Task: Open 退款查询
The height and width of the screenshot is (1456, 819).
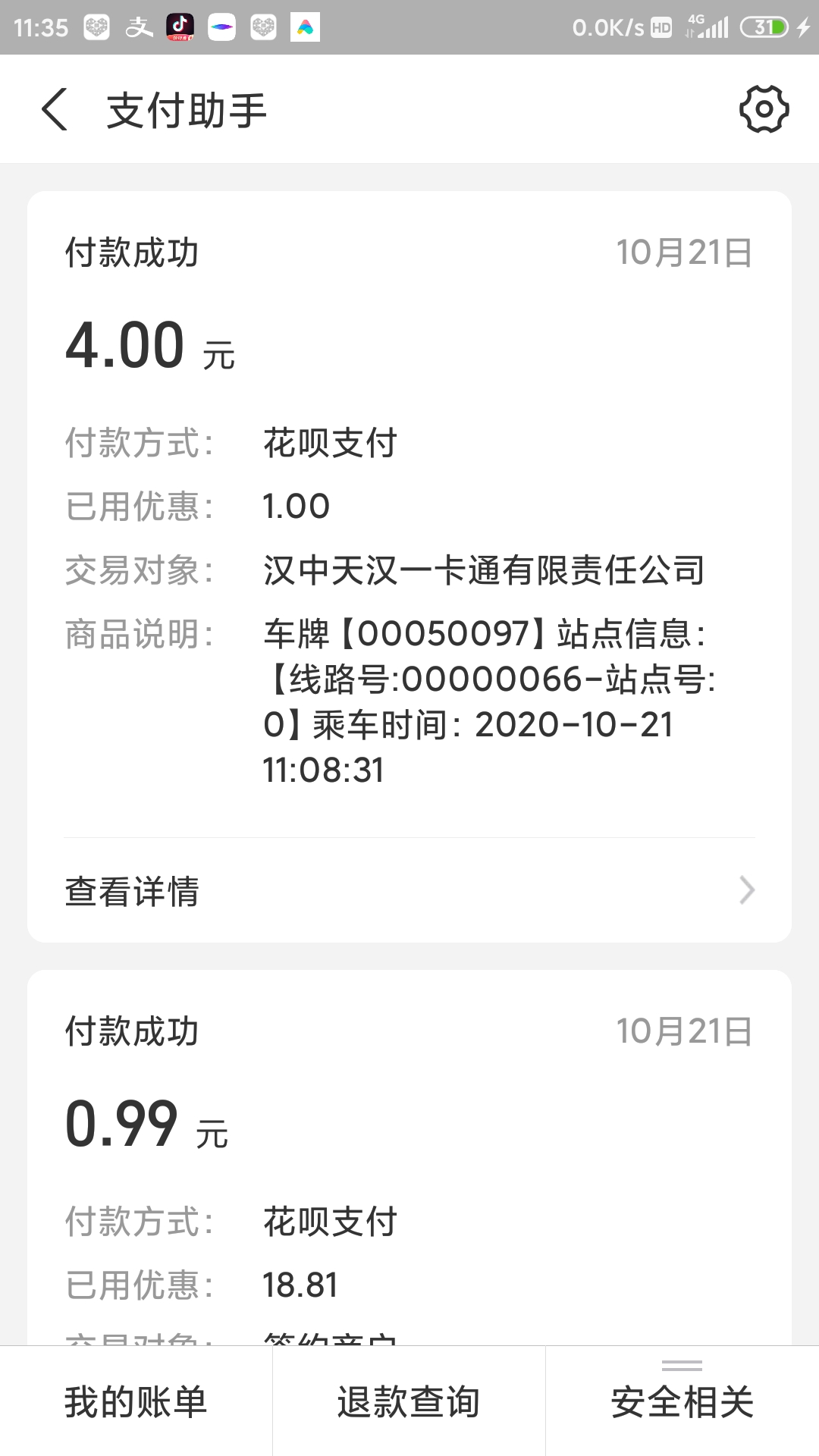Action: pos(409,1401)
